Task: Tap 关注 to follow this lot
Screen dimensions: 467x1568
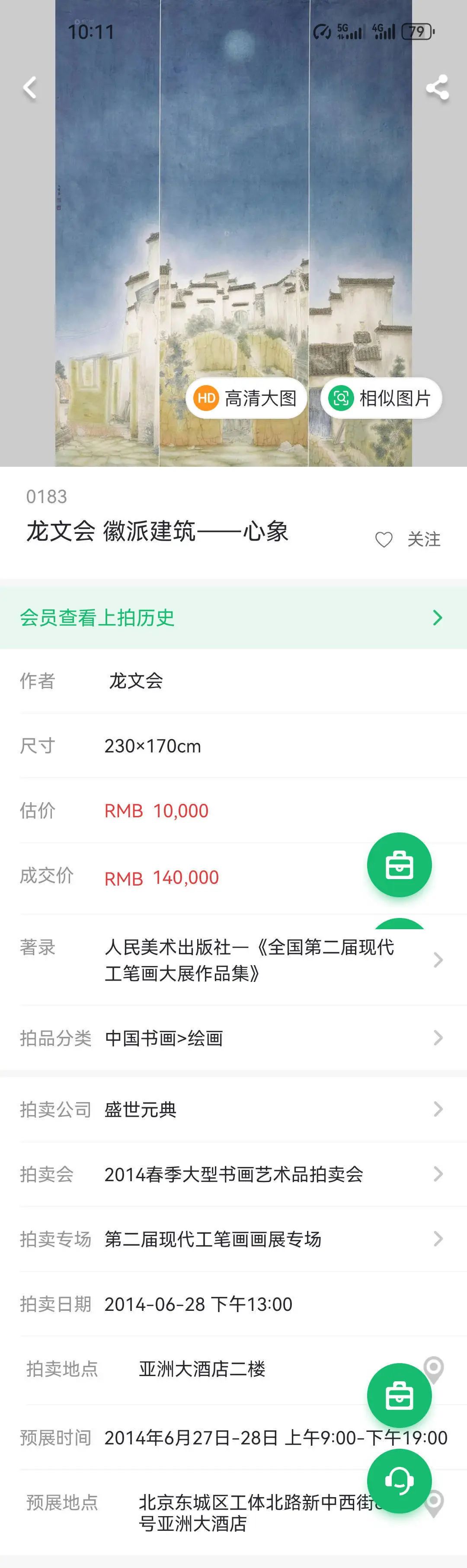Action: (408, 539)
